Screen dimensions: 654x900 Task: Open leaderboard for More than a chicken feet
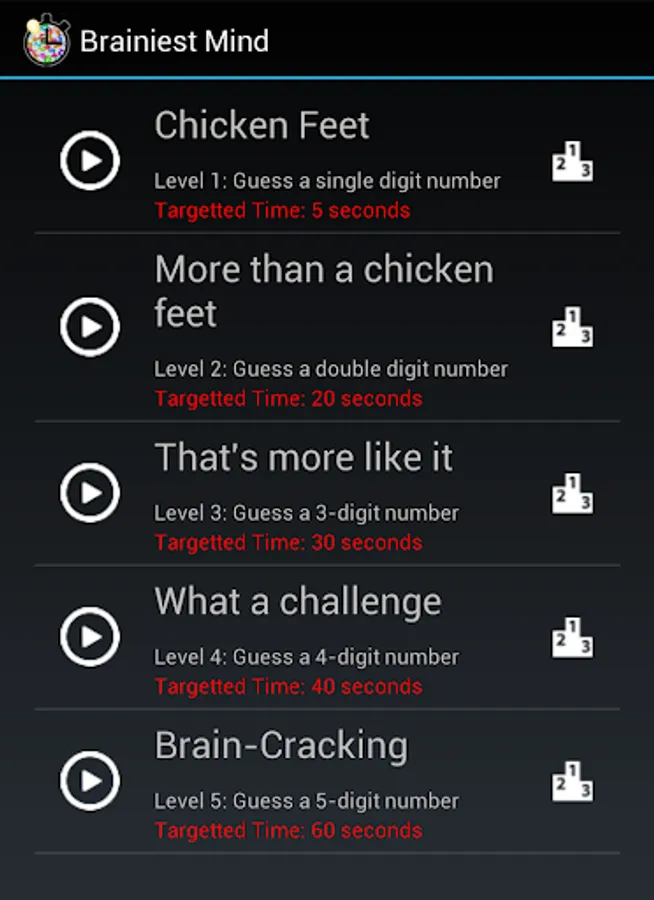(x=572, y=327)
